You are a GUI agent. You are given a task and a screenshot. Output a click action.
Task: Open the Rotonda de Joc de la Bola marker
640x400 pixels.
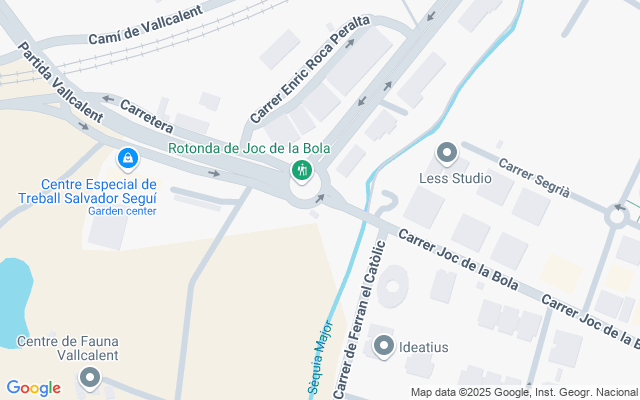point(301,171)
